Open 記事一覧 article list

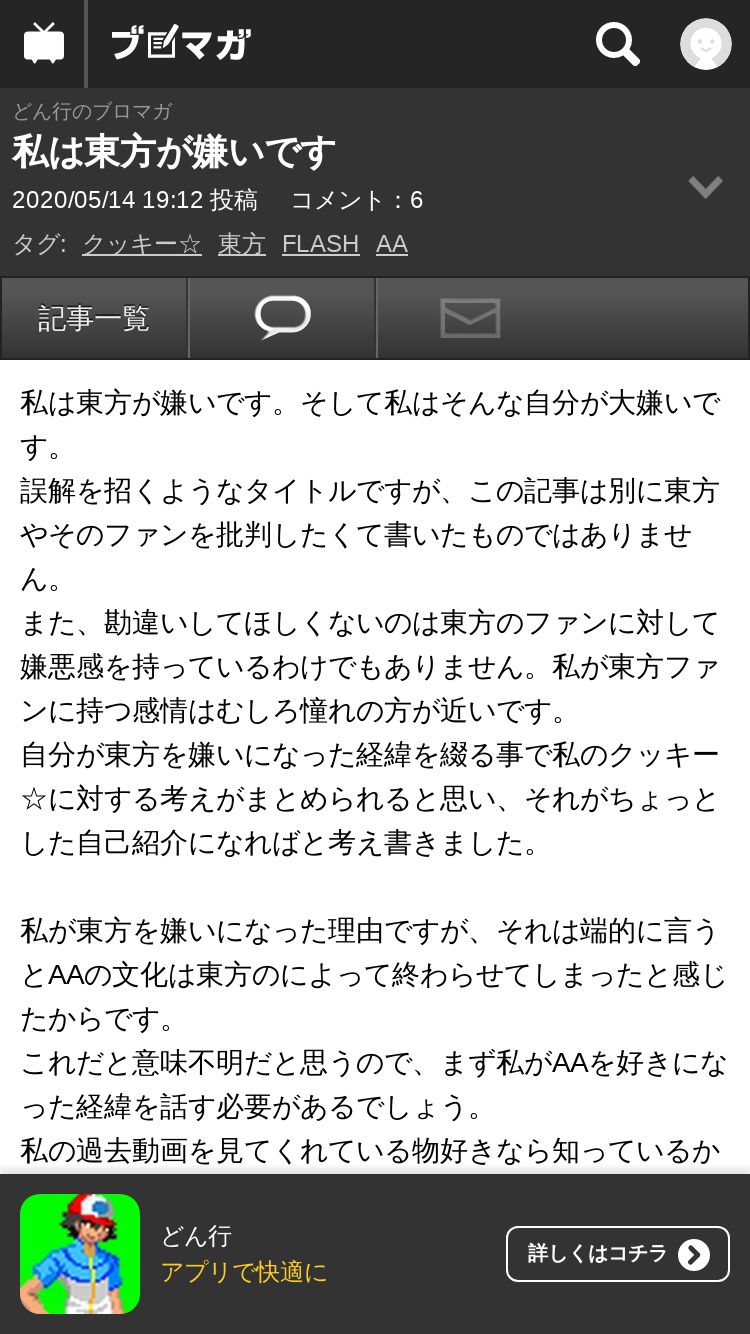pyautogui.click(x=94, y=318)
